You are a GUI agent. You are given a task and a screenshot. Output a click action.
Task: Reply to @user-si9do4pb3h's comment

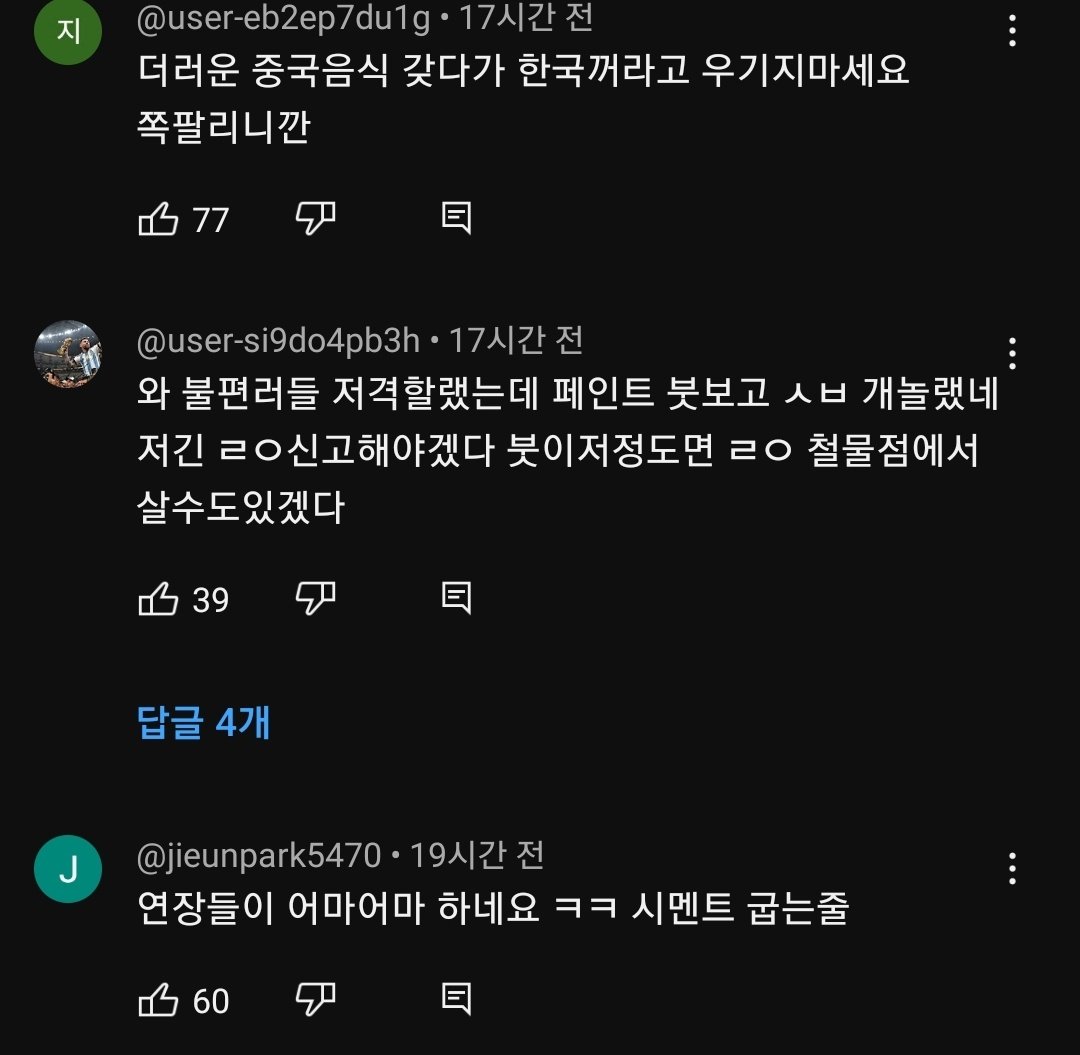456,598
